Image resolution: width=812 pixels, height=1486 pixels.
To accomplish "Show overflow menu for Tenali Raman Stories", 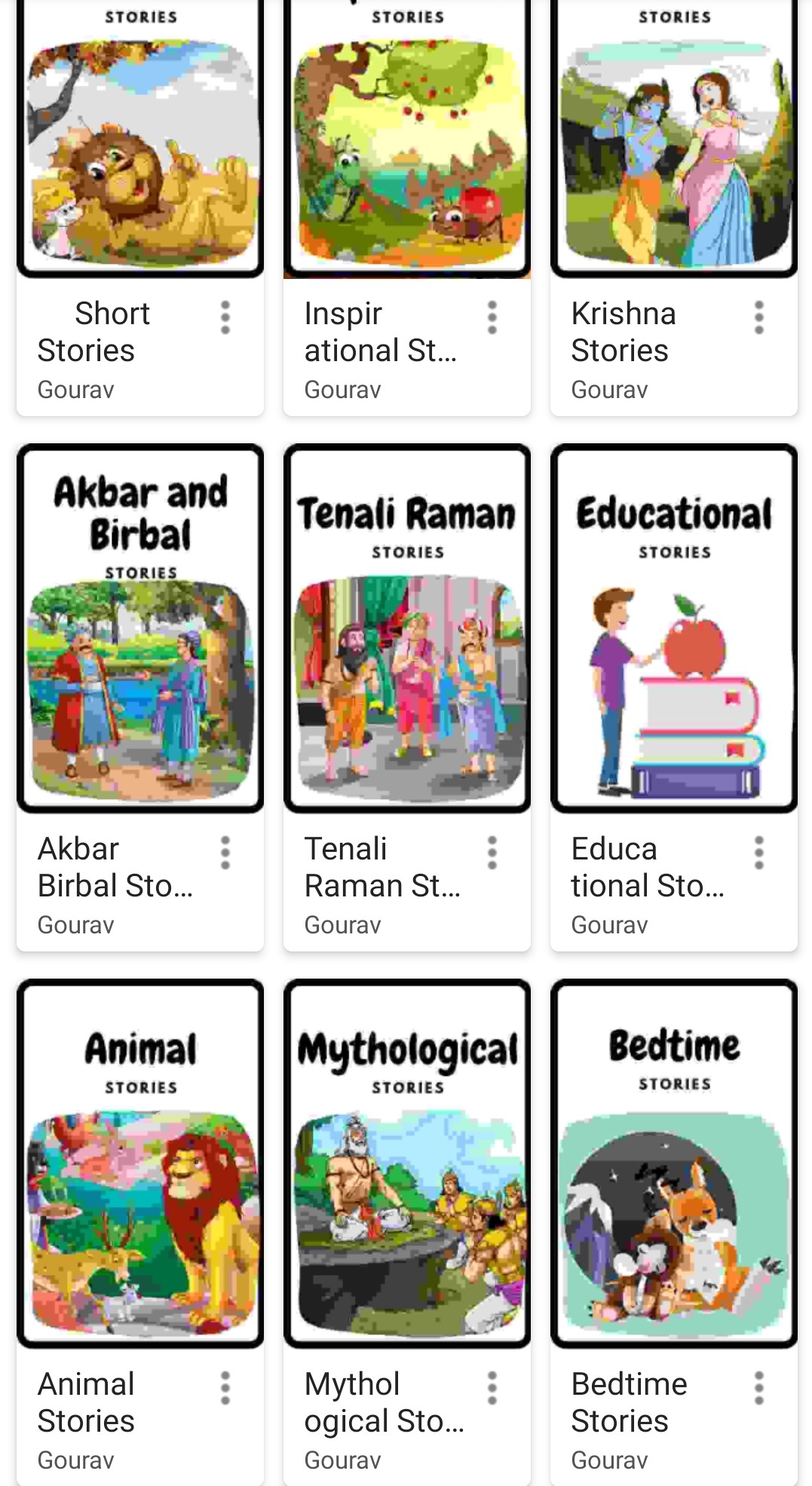I will pyautogui.click(x=492, y=853).
